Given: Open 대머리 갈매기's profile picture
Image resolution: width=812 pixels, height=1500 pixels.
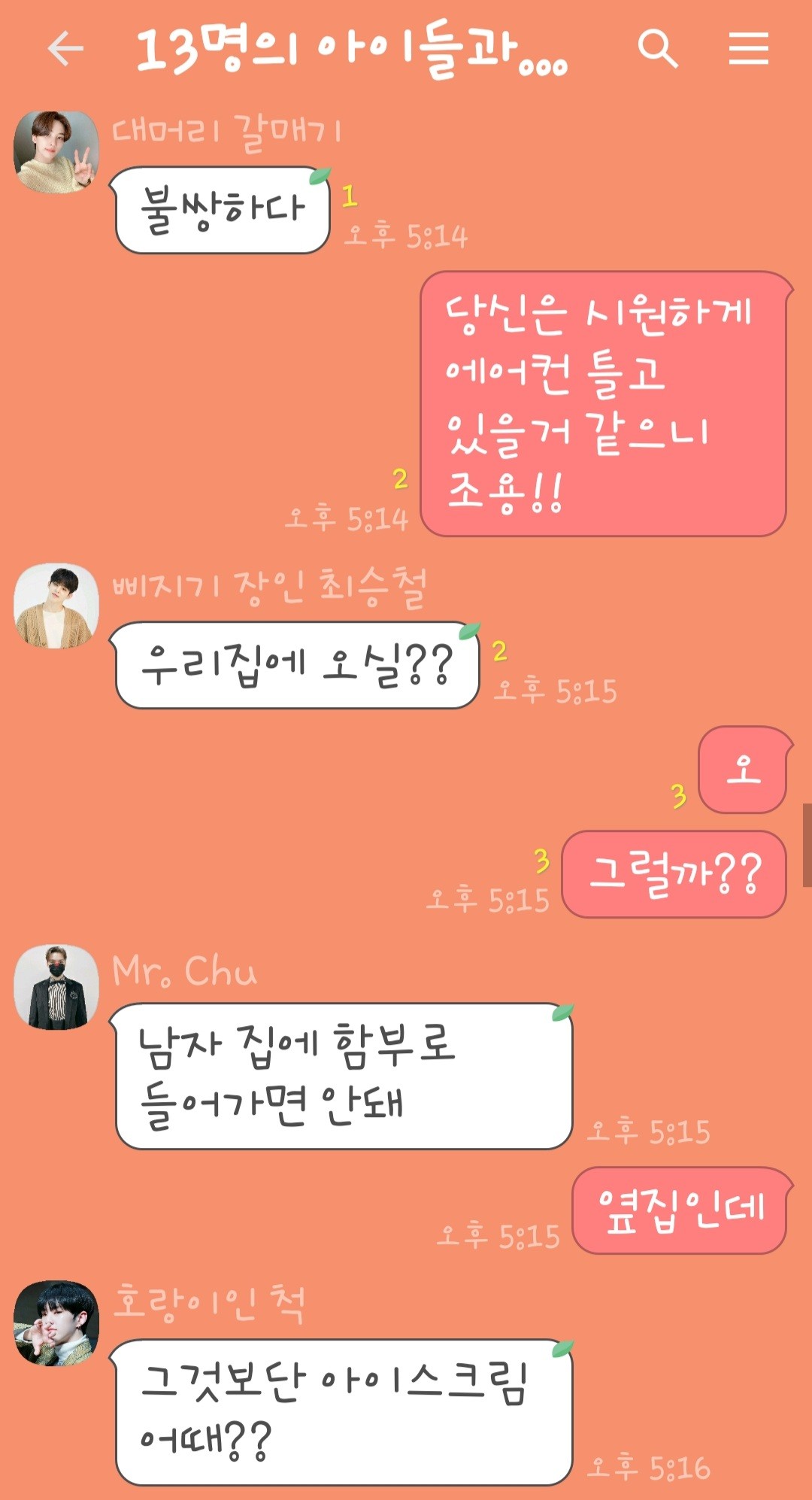Looking at the screenshot, I should [x=56, y=153].
